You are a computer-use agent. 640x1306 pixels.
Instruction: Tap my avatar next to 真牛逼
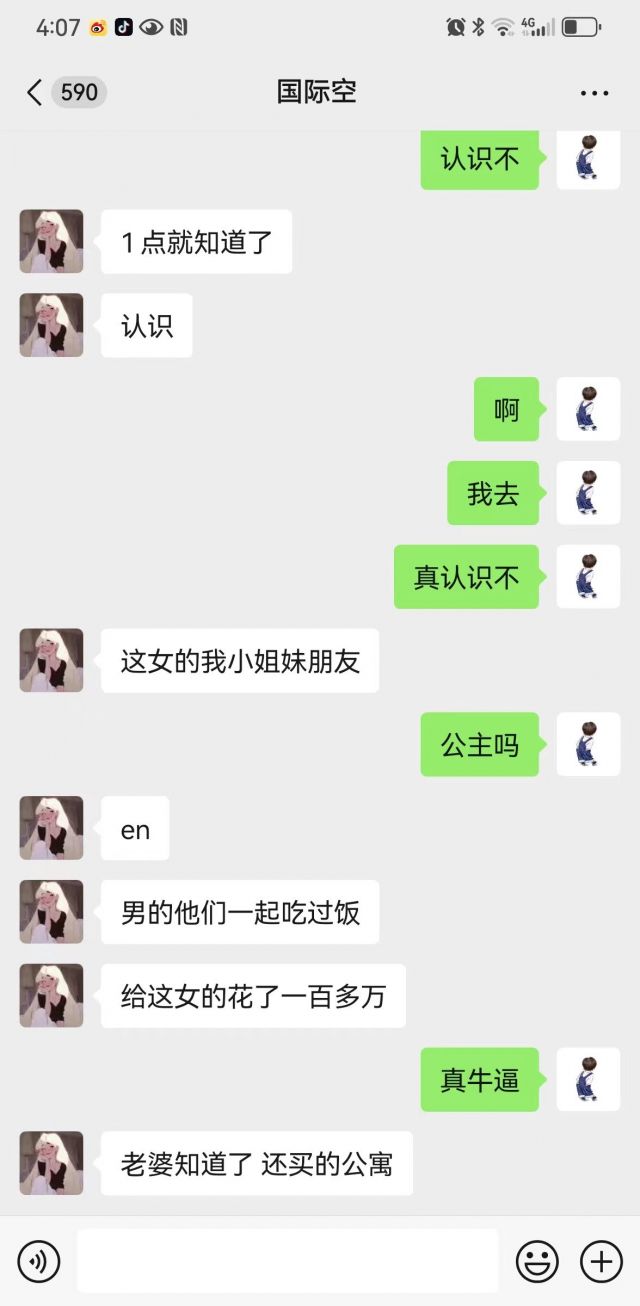588,1079
